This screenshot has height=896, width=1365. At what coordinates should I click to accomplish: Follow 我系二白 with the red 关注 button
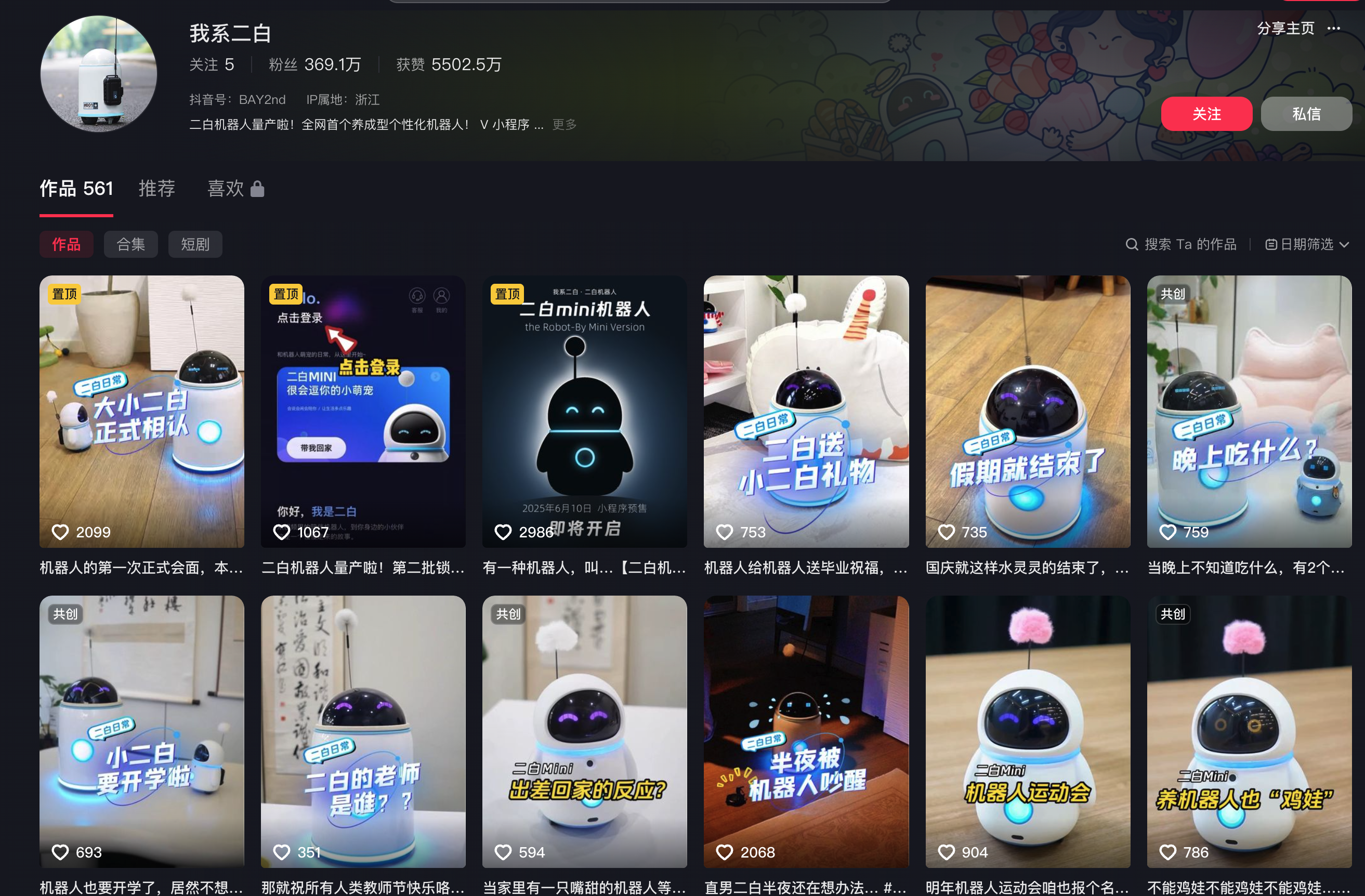point(1206,114)
